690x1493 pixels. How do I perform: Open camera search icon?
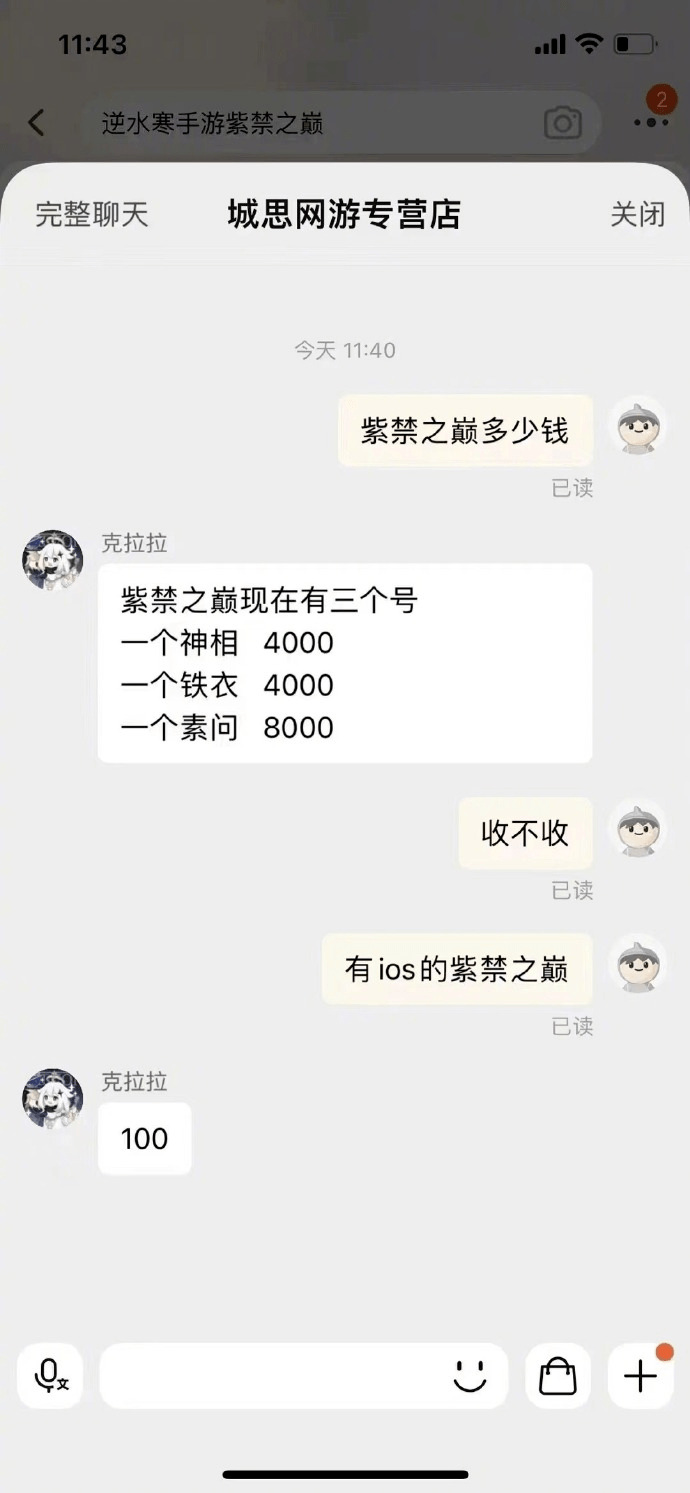563,124
